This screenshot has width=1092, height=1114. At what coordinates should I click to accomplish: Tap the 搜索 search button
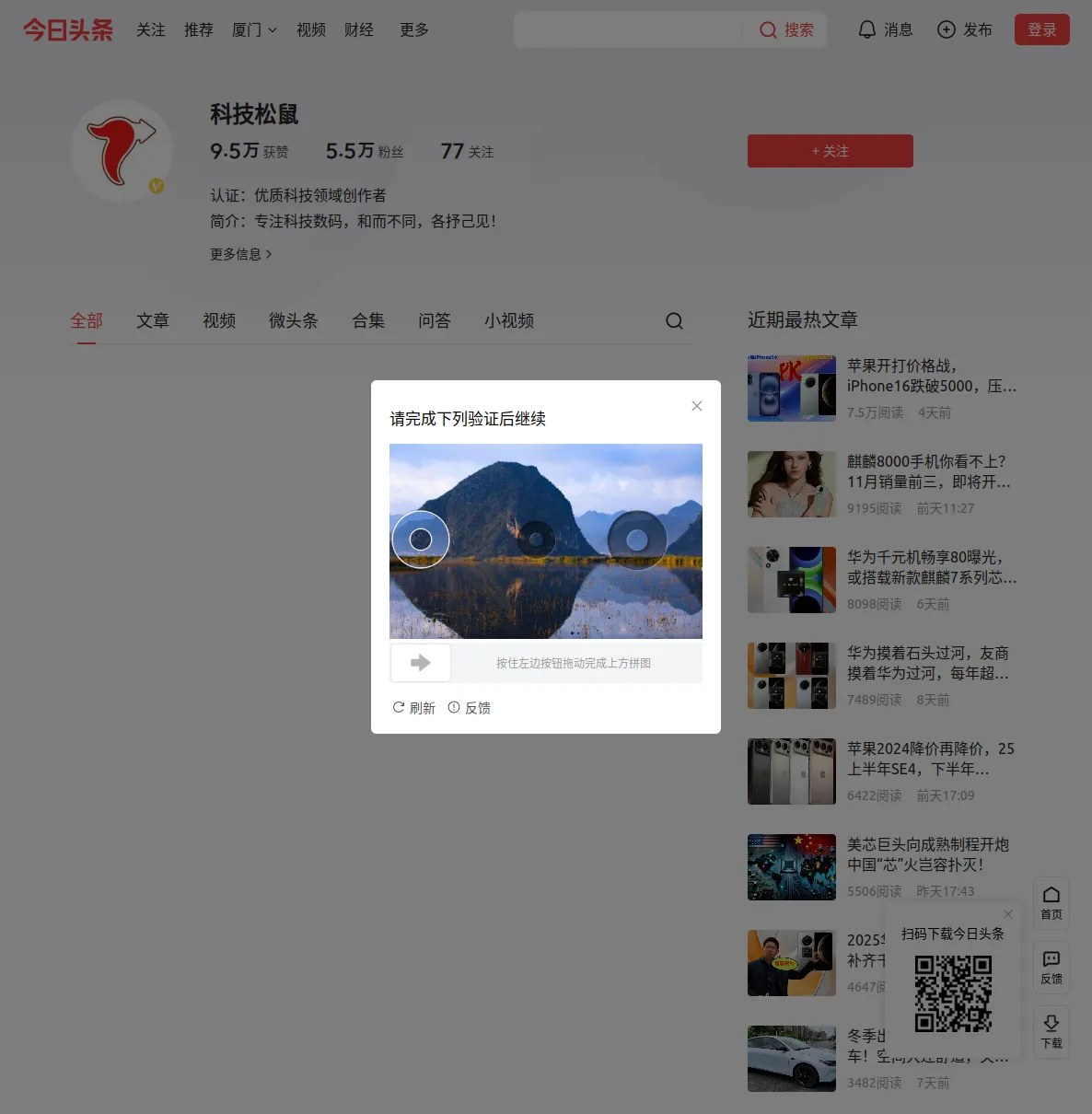point(786,29)
